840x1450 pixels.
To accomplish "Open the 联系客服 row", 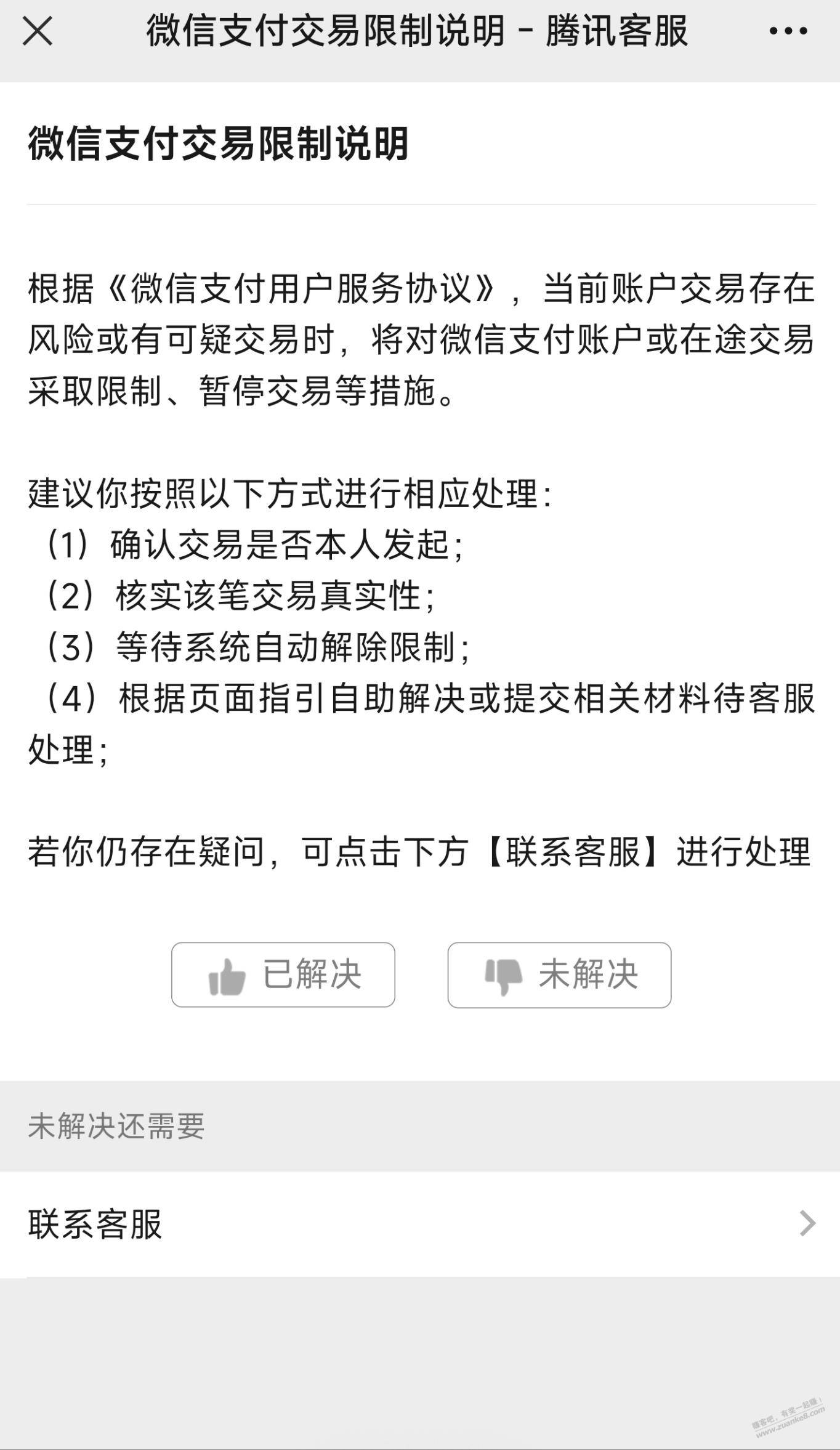I will point(420,1223).
